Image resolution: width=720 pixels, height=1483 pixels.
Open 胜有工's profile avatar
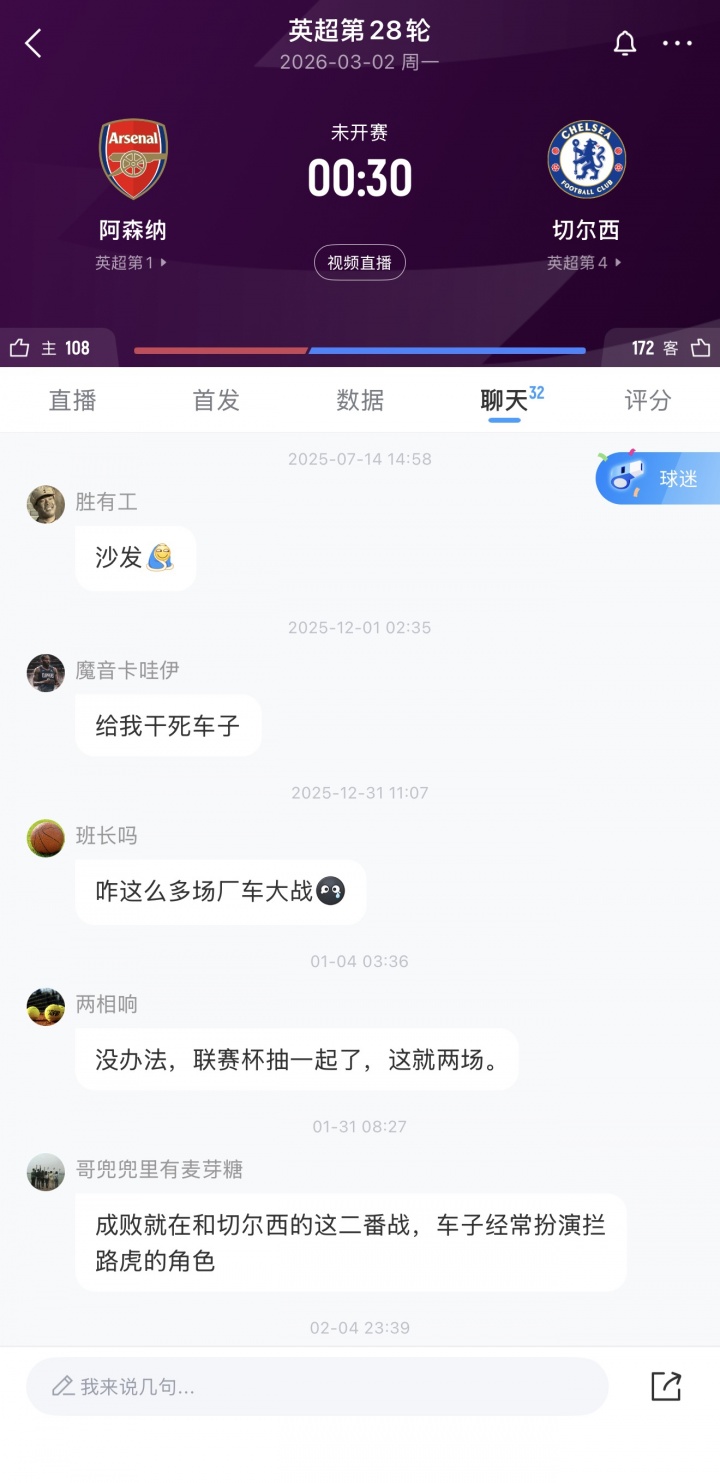(x=46, y=504)
